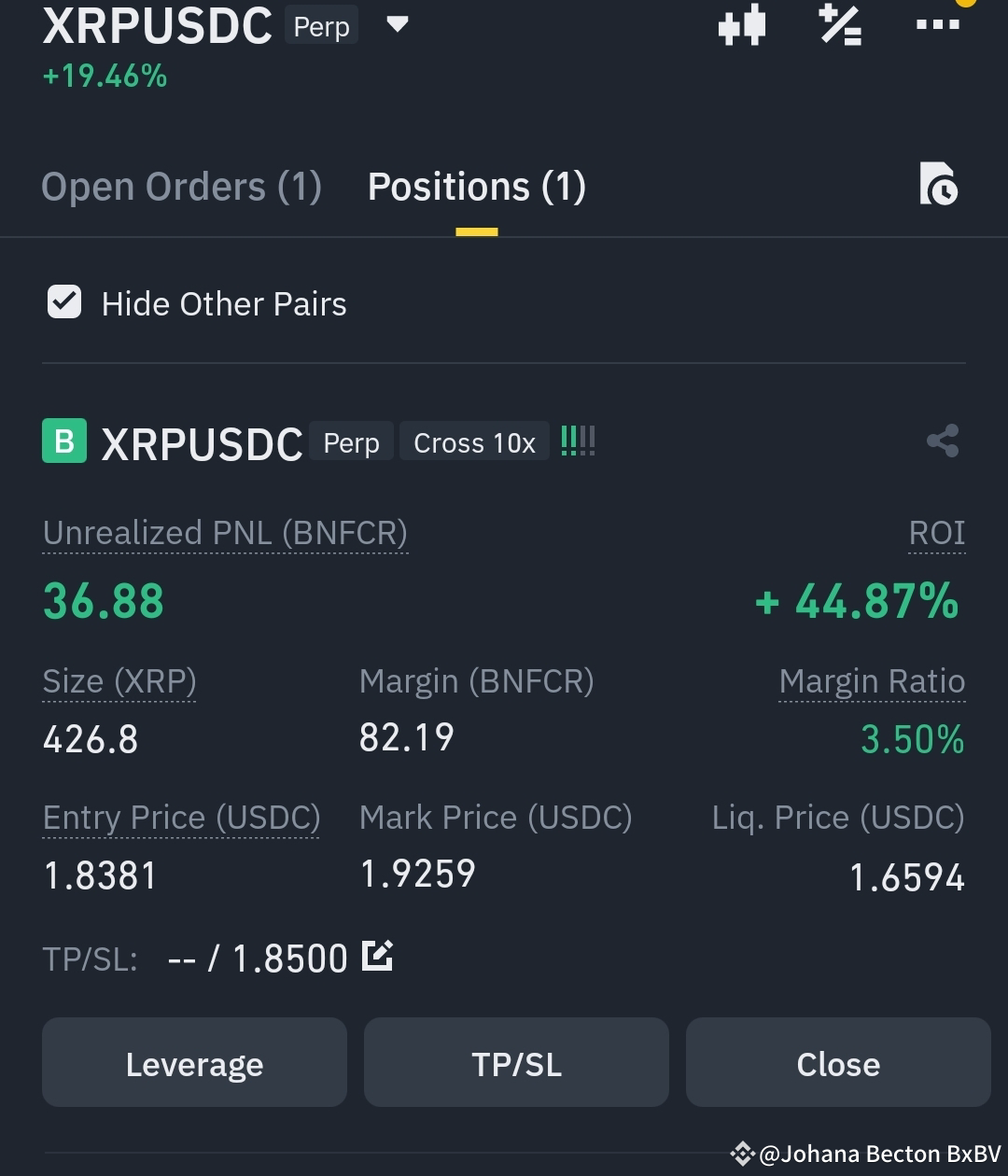Edit TP/SL using the pencil icon

click(x=376, y=956)
